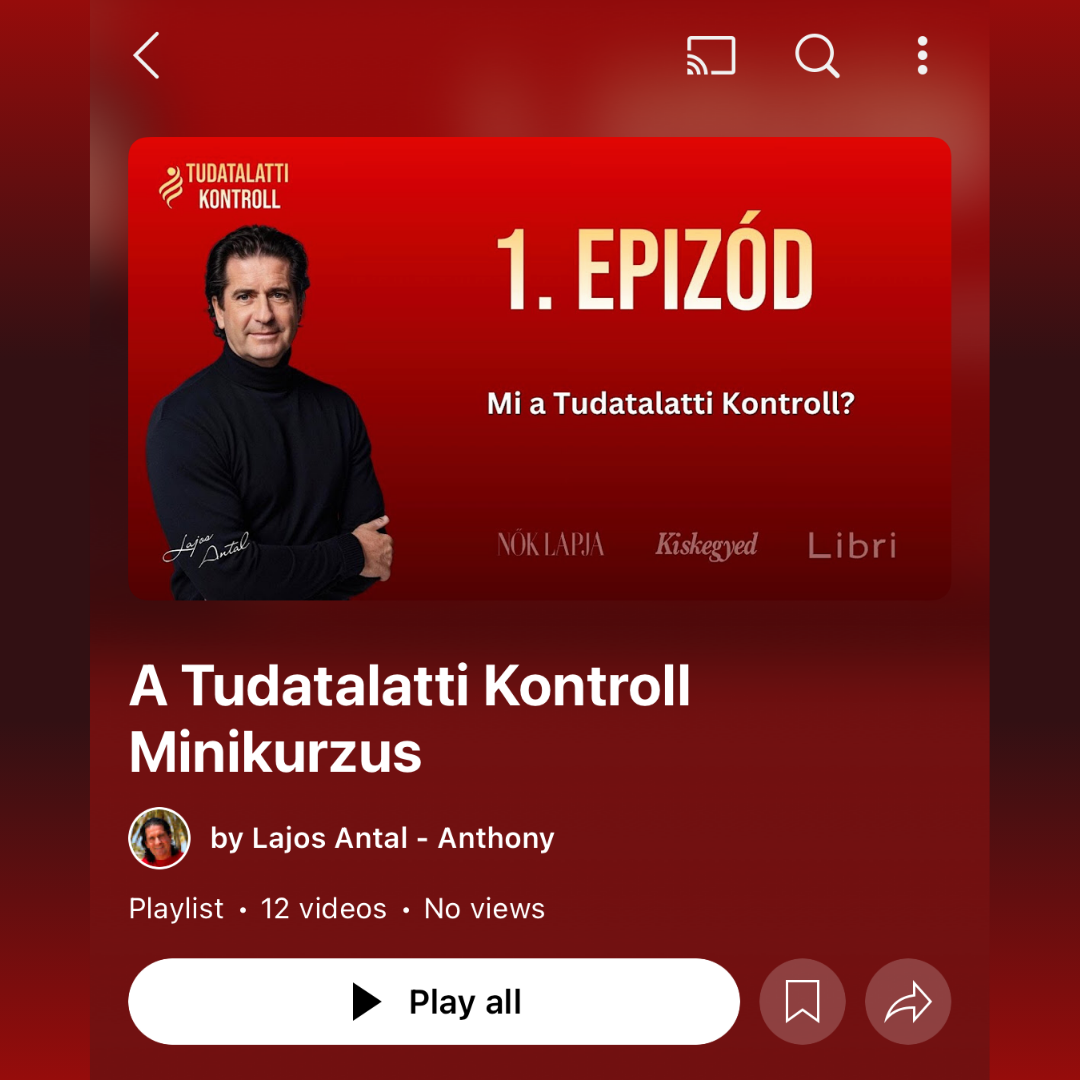
Task: Share the Tudatalatti Kontroll playlist
Action: (x=908, y=1002)
